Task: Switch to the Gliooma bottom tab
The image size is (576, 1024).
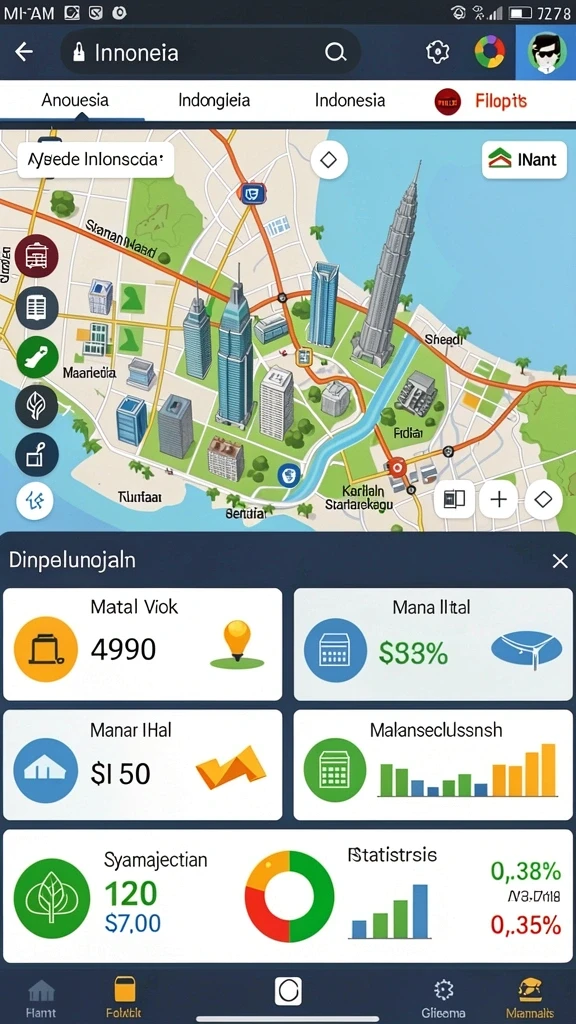Action: [x=443, y=999]
